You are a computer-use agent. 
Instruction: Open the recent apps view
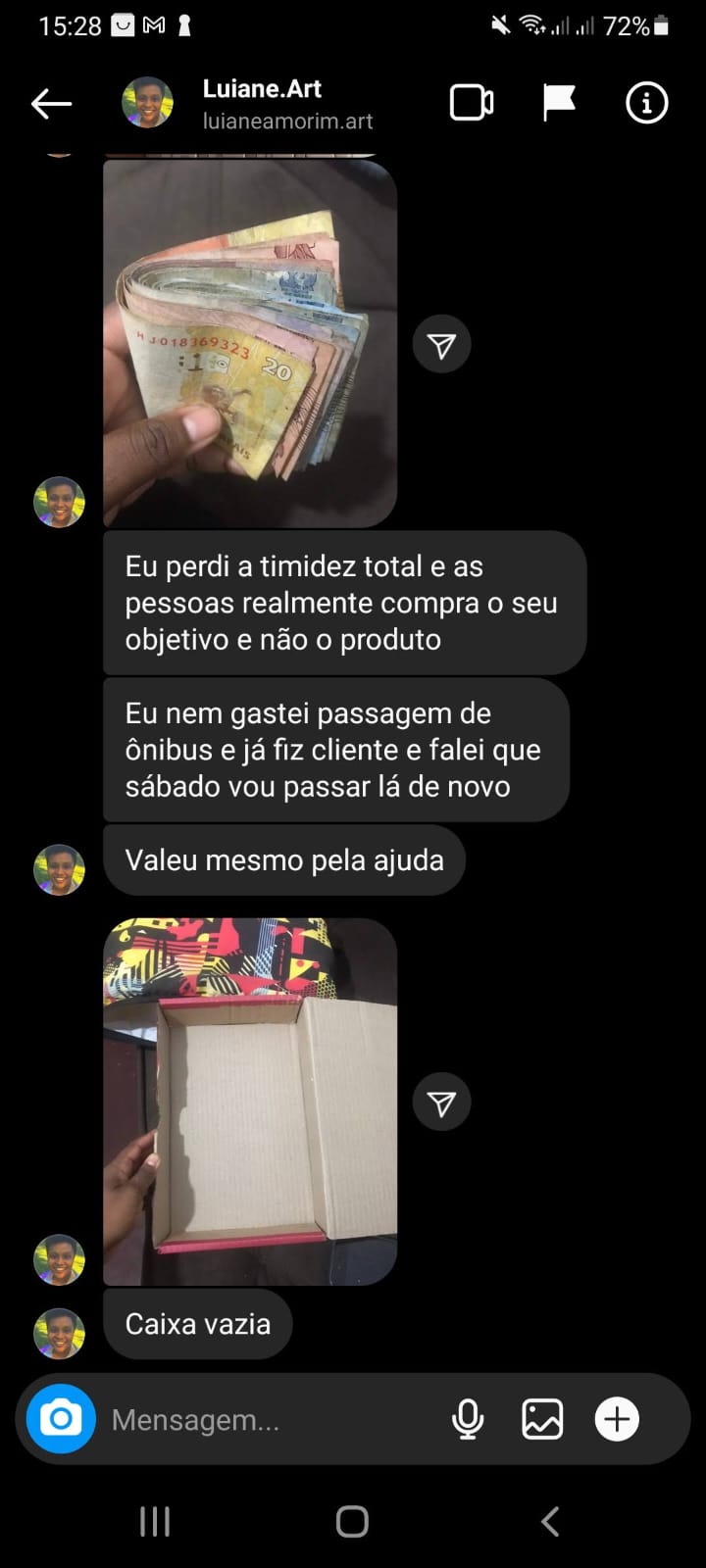tap(155, 1521)
